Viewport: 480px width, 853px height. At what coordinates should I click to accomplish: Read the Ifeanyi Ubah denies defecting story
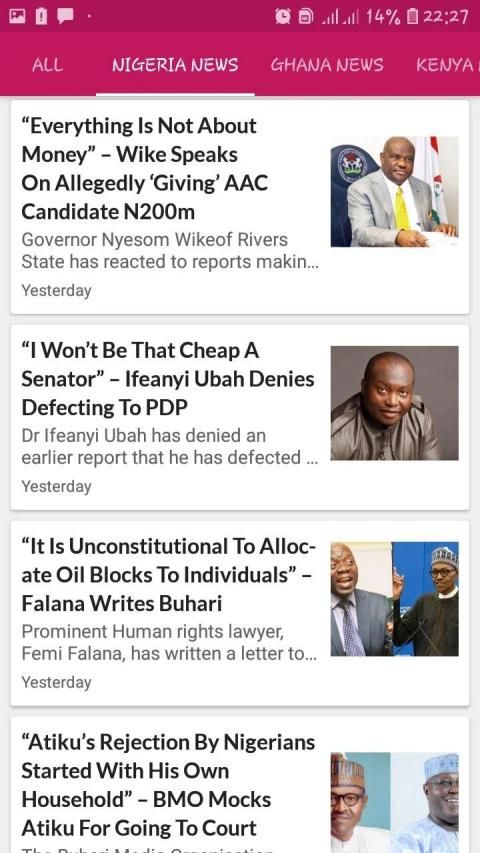coord(240,417)
